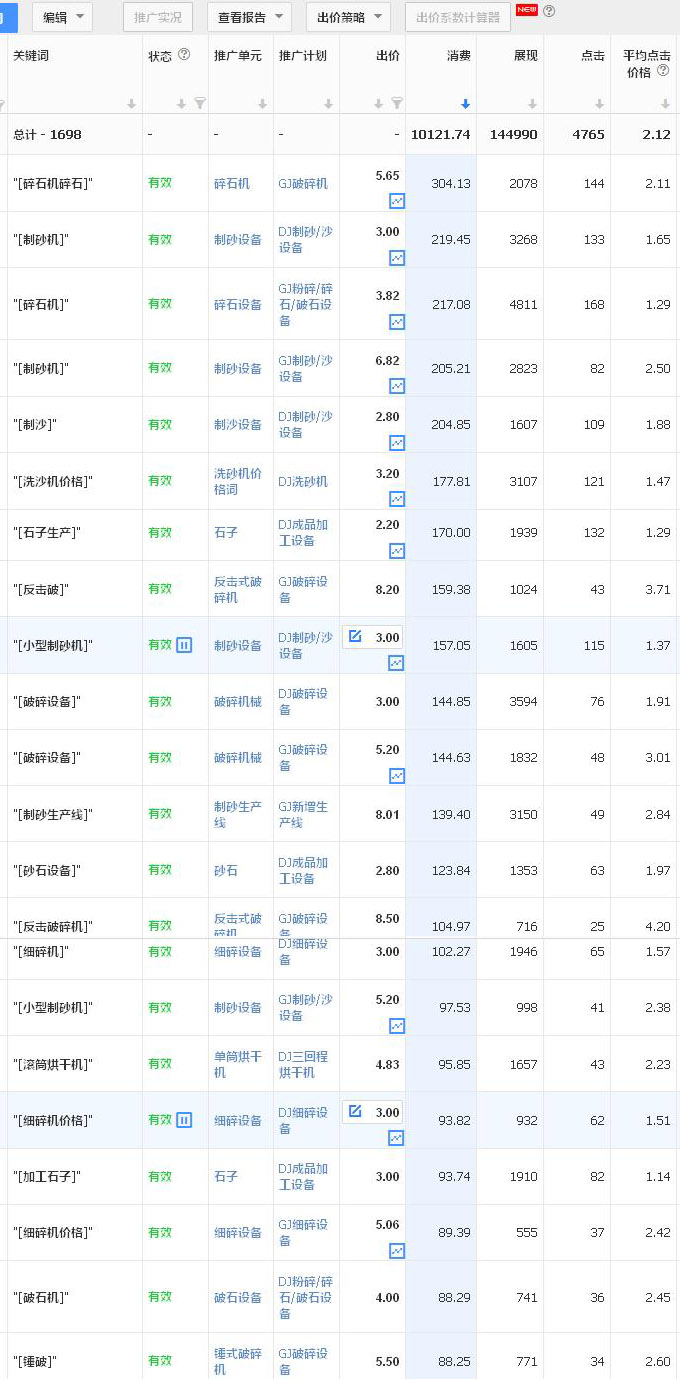Image resolution: width=680 pixels, height=1380 pixels.
Task: Sort the table by 点击 column
Action: (x=599, y=104)
